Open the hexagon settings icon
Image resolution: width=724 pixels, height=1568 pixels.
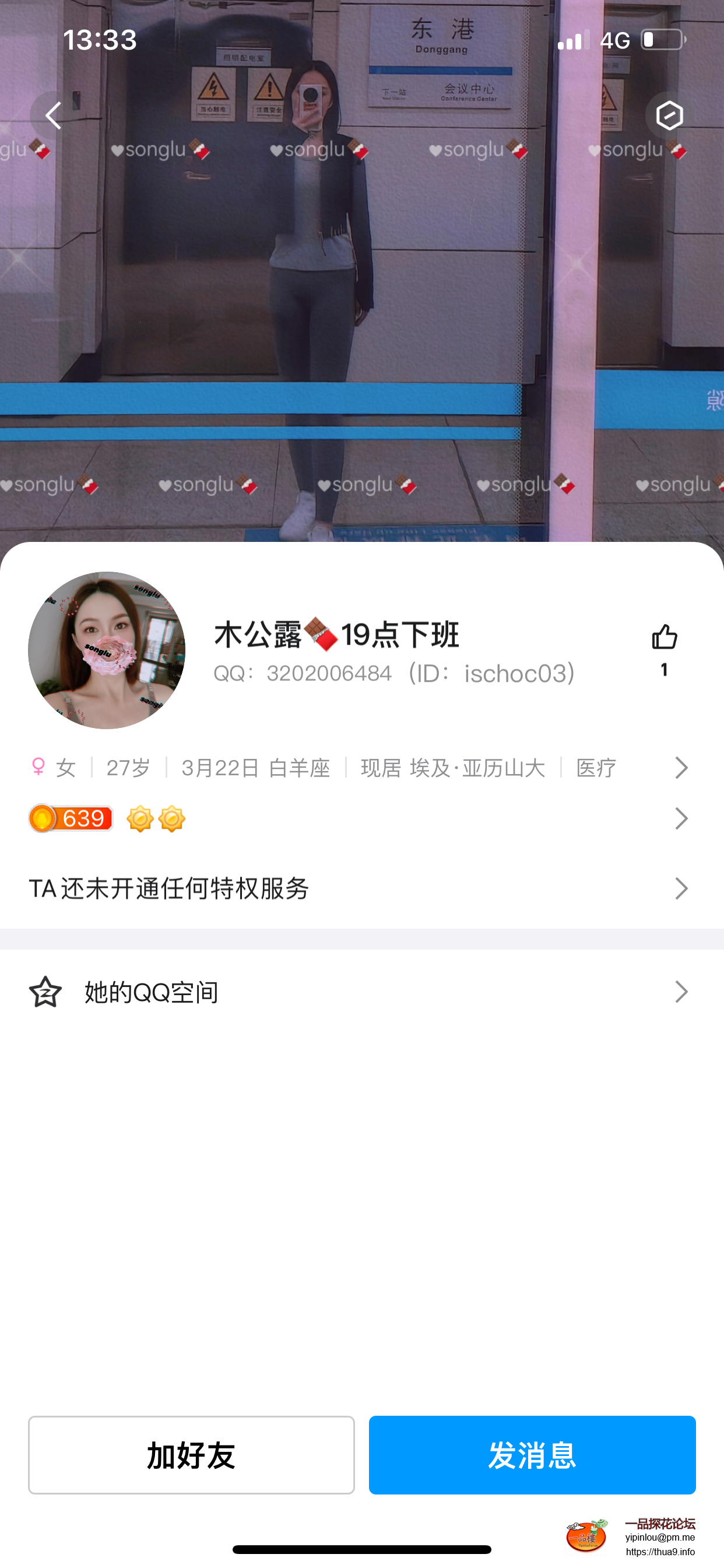tap(669, 116)
